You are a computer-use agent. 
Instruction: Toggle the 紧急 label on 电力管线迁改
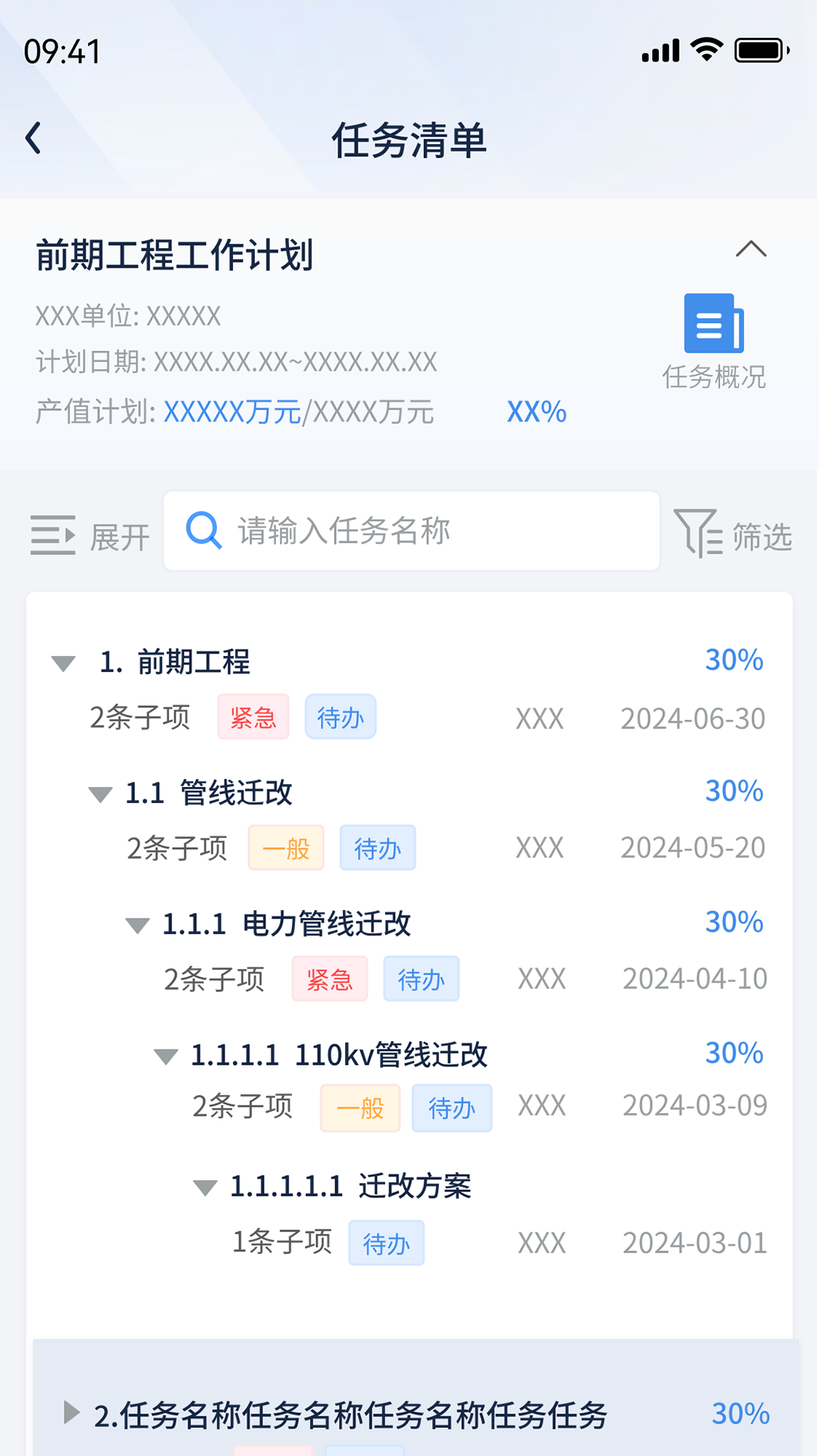point(329,979)
